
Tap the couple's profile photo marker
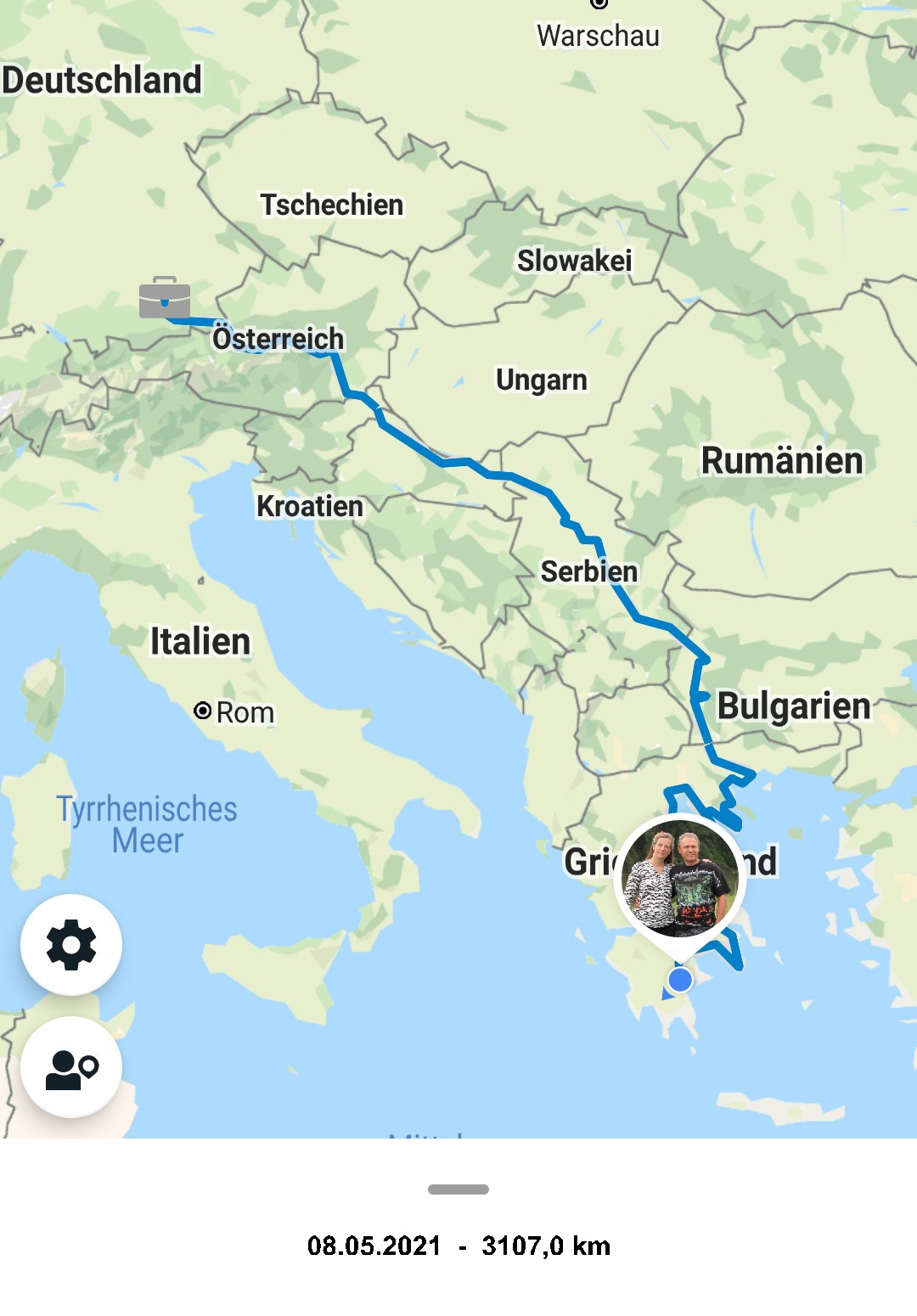pyautogui.click(x=679, y=880)
